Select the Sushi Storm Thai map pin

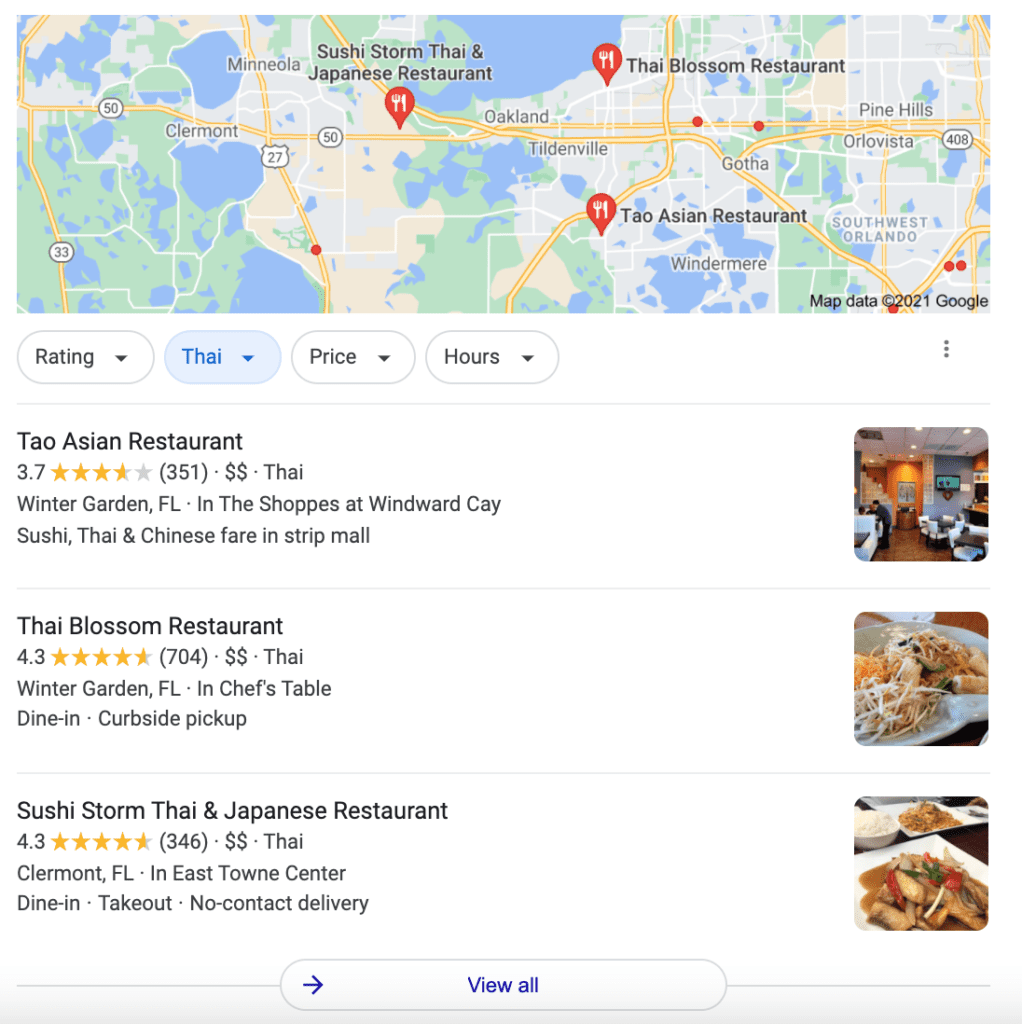[400, 104]
